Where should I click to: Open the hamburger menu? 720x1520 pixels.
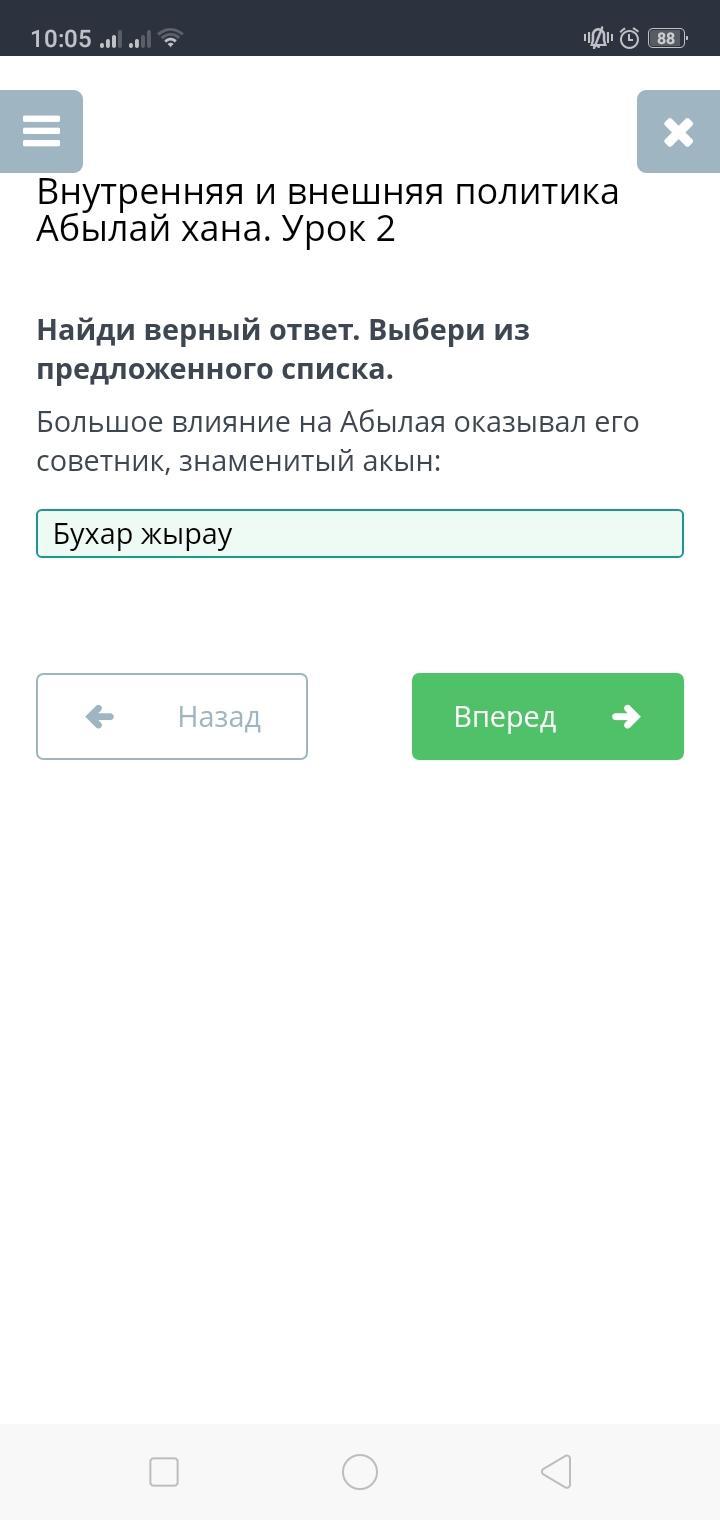[41, 131]
